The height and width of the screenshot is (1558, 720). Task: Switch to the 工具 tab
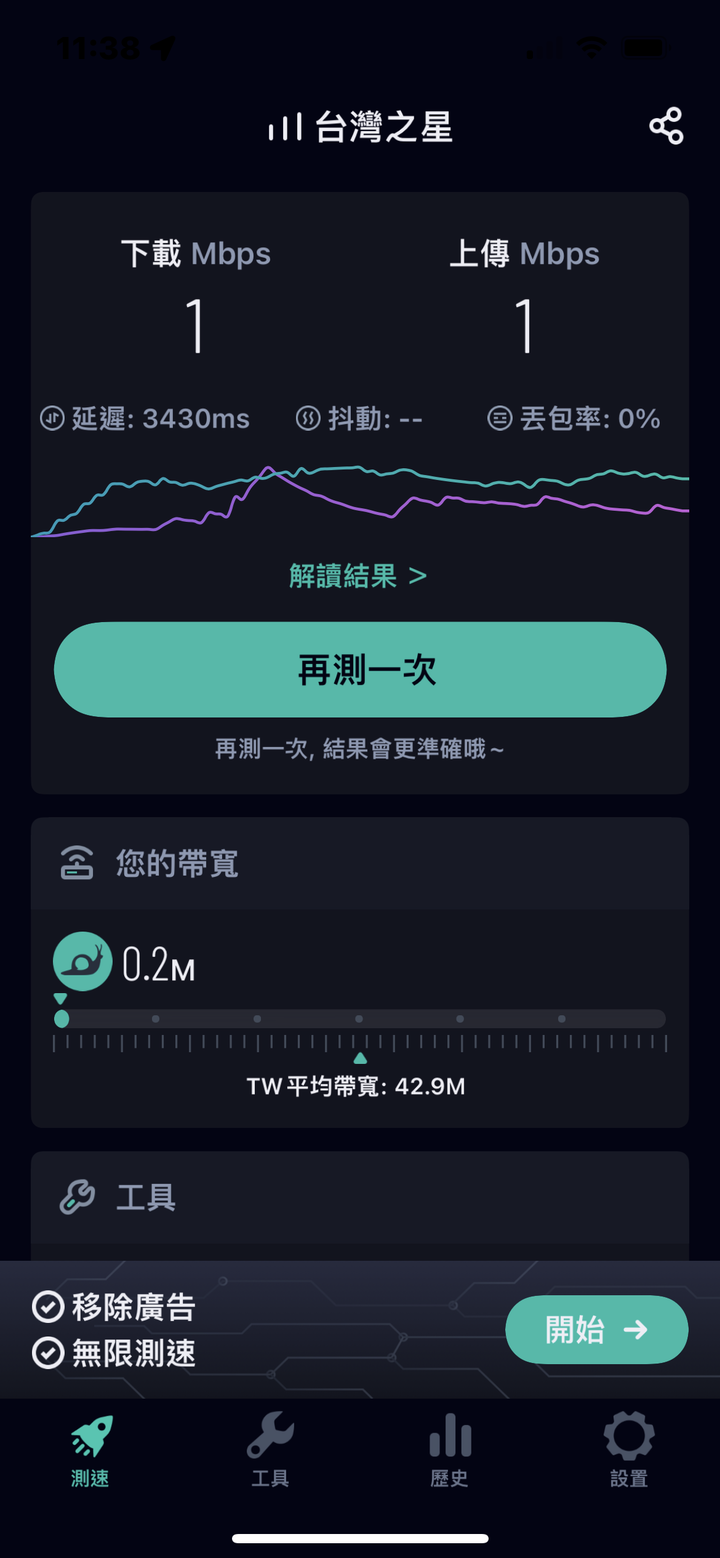(x=270, y=1450)
